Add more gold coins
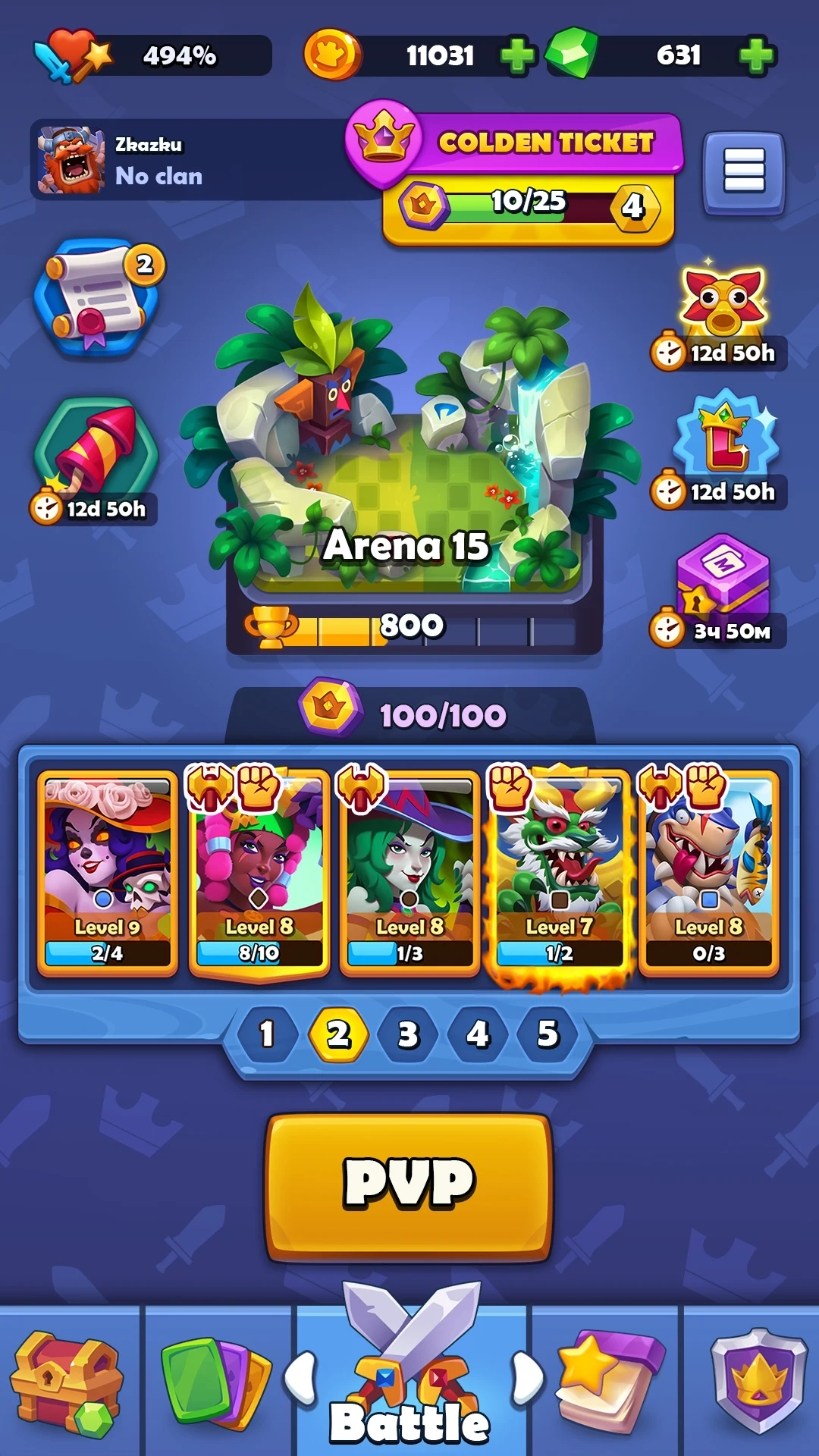The height and width of the screenshot is (1456, 819). pos(517,56)
